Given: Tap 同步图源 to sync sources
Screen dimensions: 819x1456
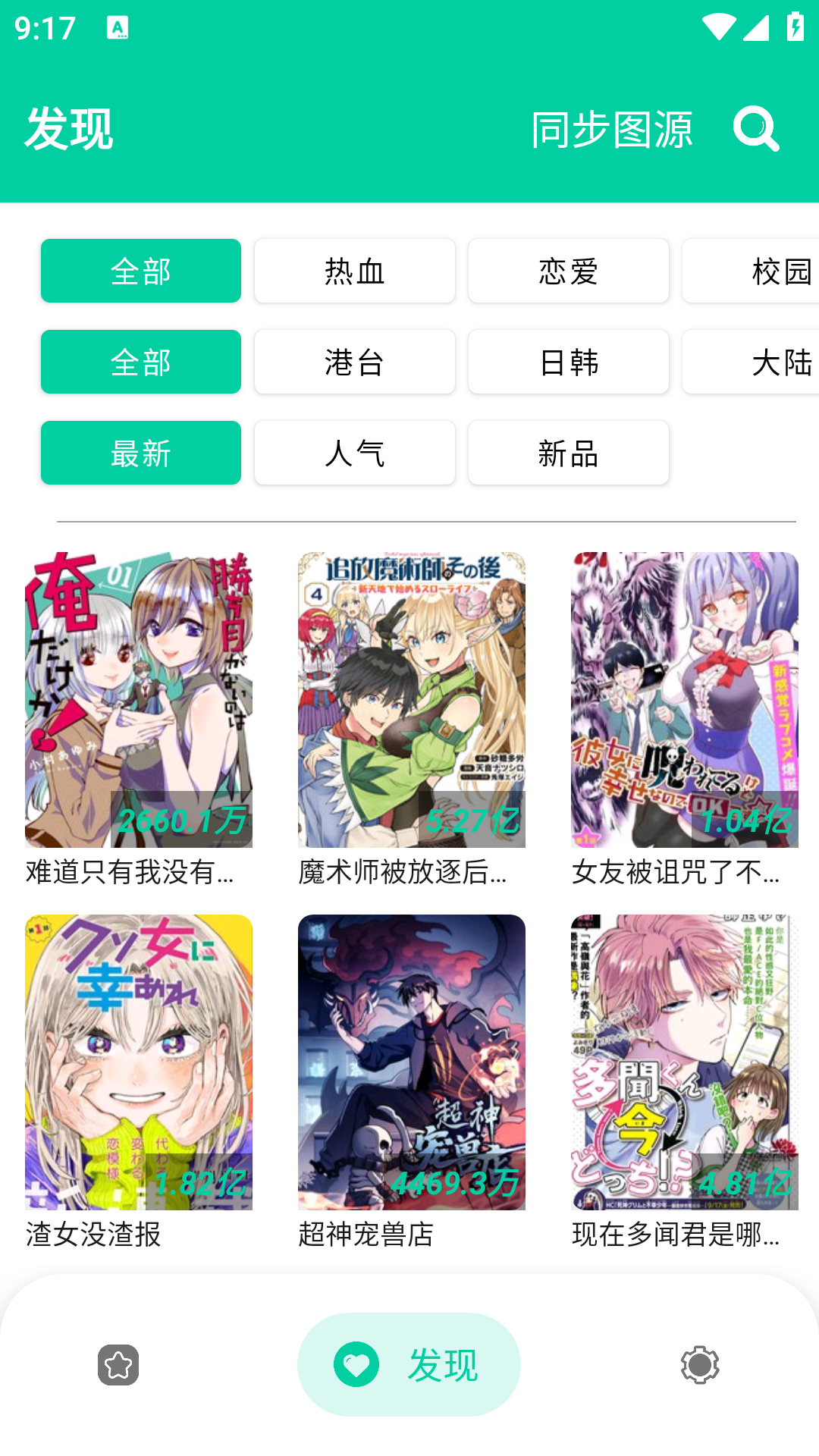Looking at the screenshot, I should point(611,130).
